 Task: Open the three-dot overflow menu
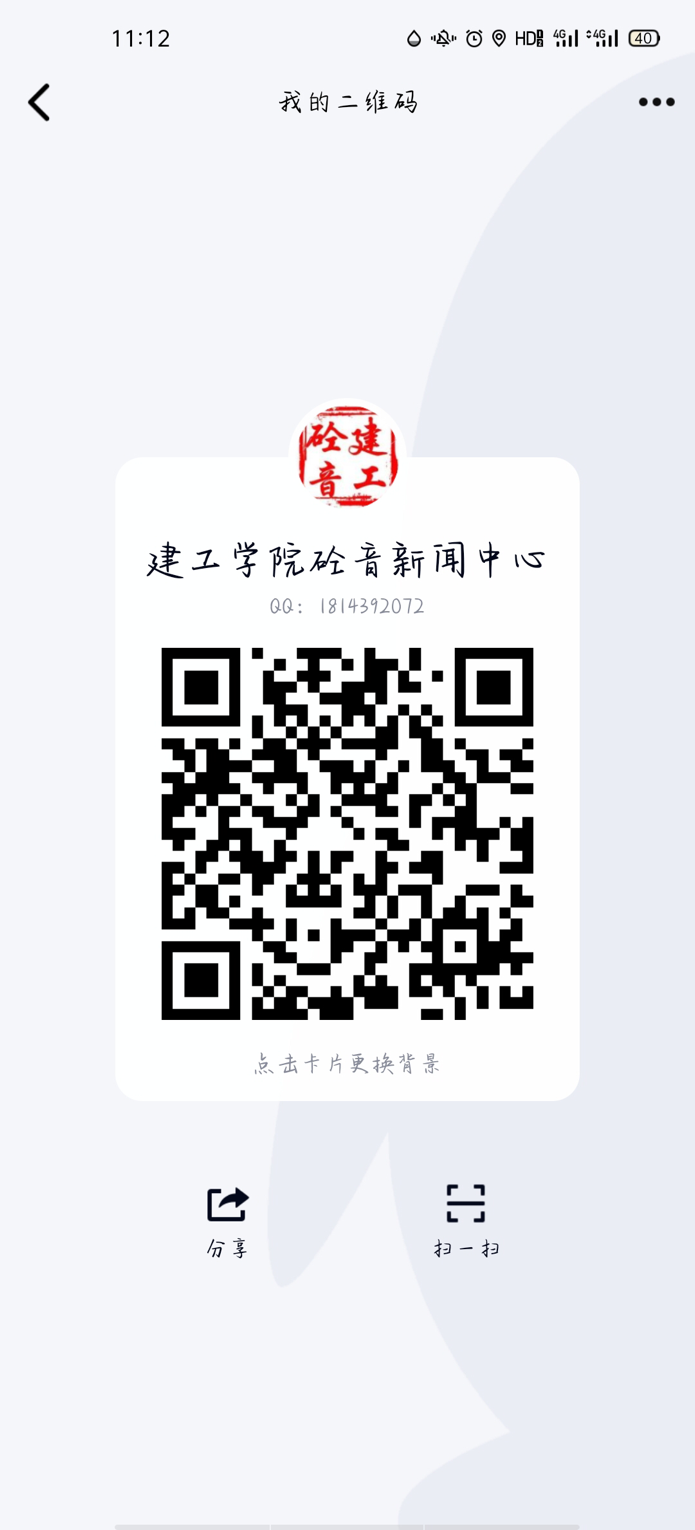point(657,102)
